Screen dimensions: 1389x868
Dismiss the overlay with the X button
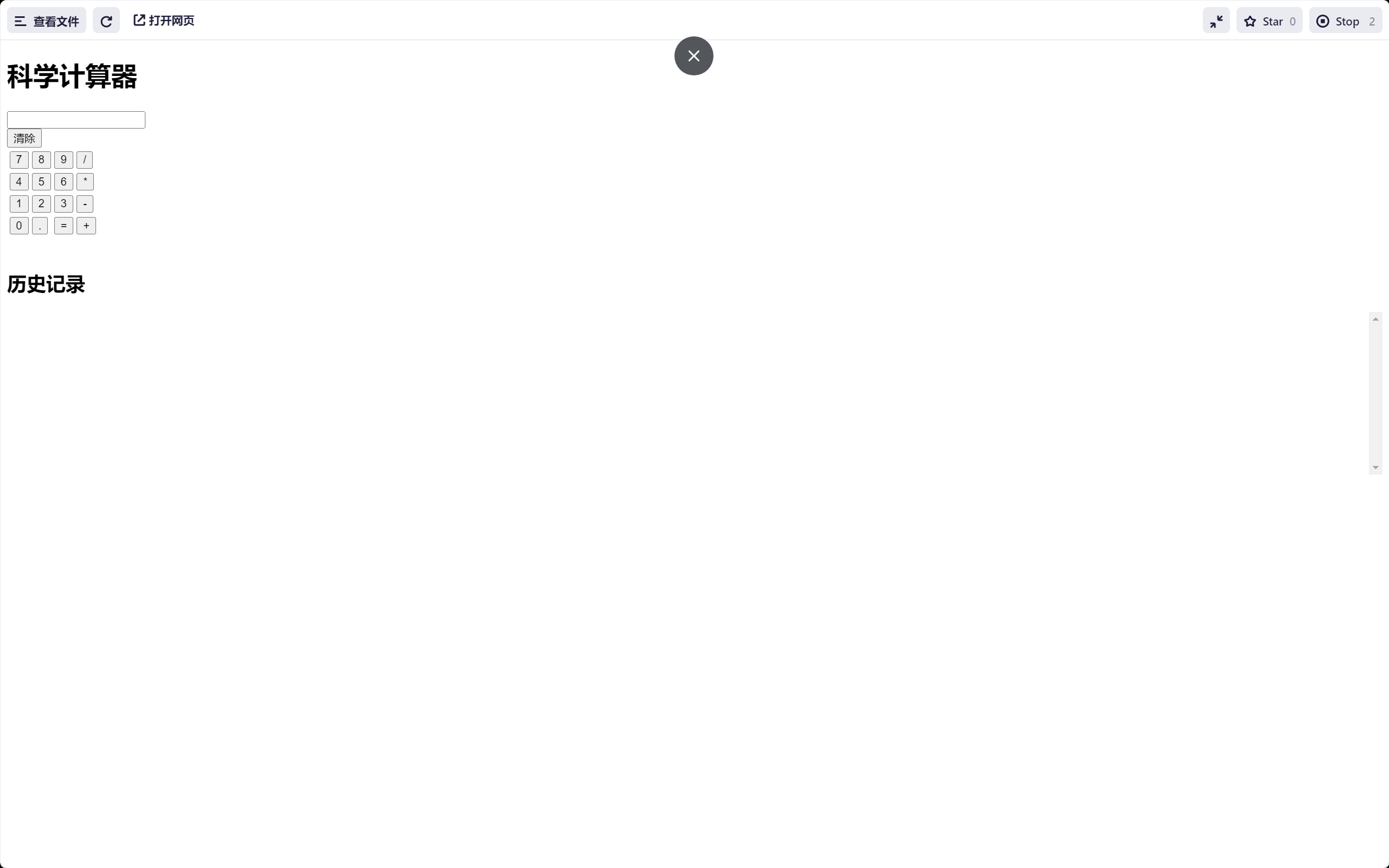[x=693, y=56]
